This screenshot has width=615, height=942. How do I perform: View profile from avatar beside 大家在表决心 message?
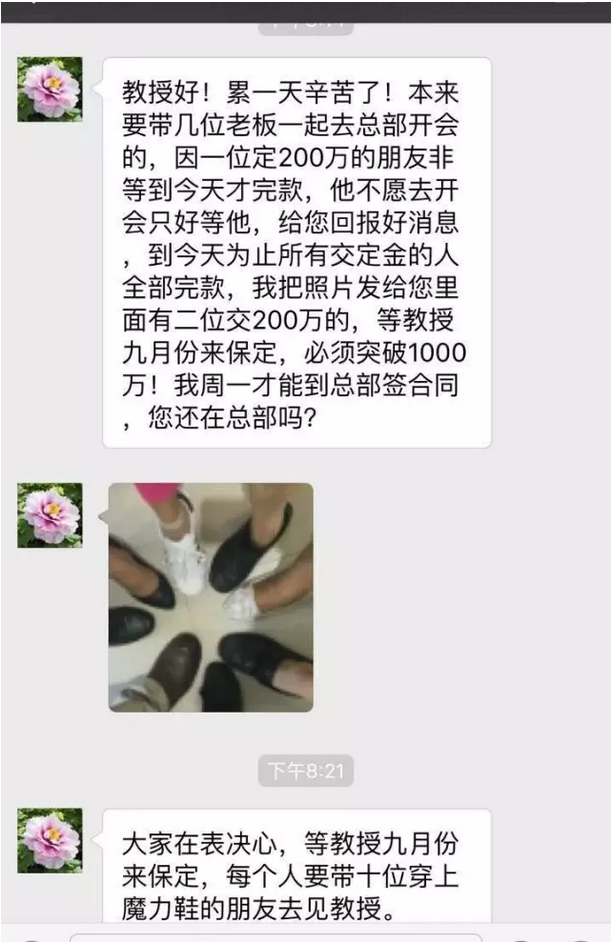coord(50,840)
